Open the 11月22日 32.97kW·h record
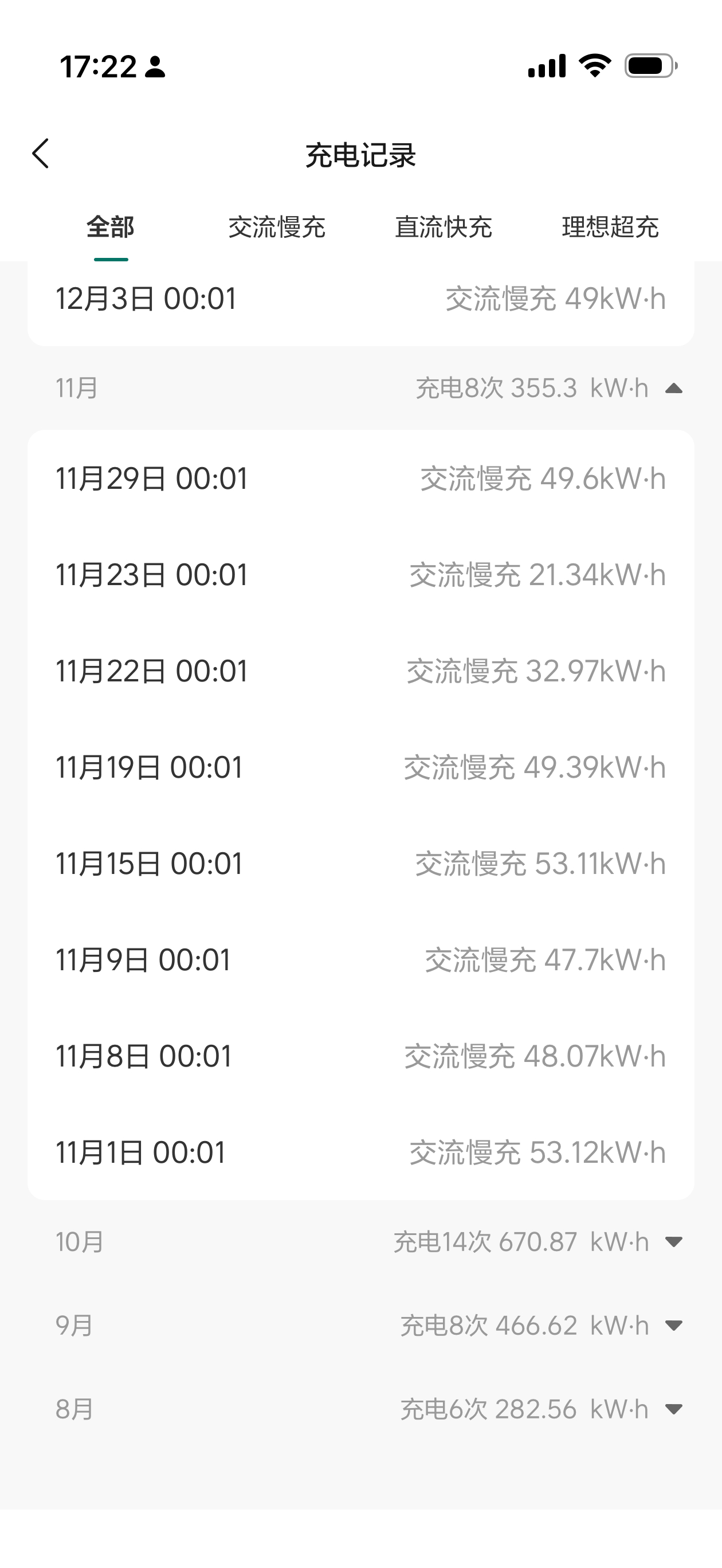This screenshot has width=722, height=1568. (x=360, y=671)
